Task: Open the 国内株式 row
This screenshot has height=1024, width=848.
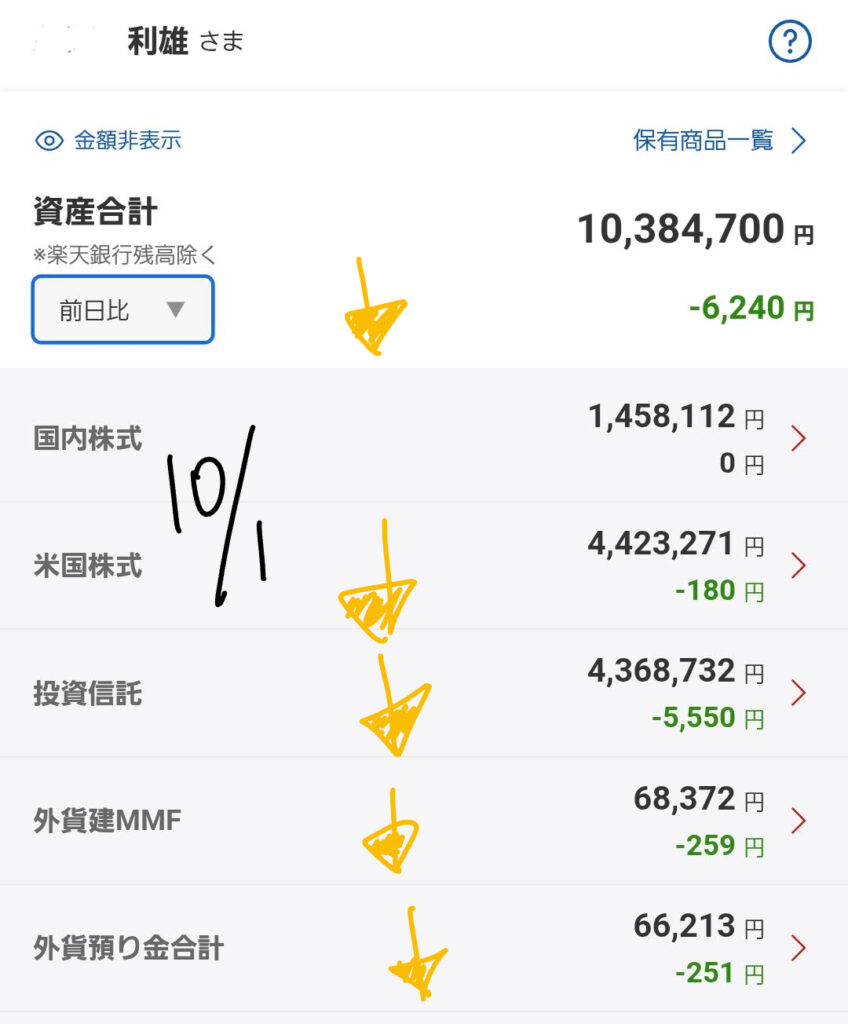Action: [424, 438]
